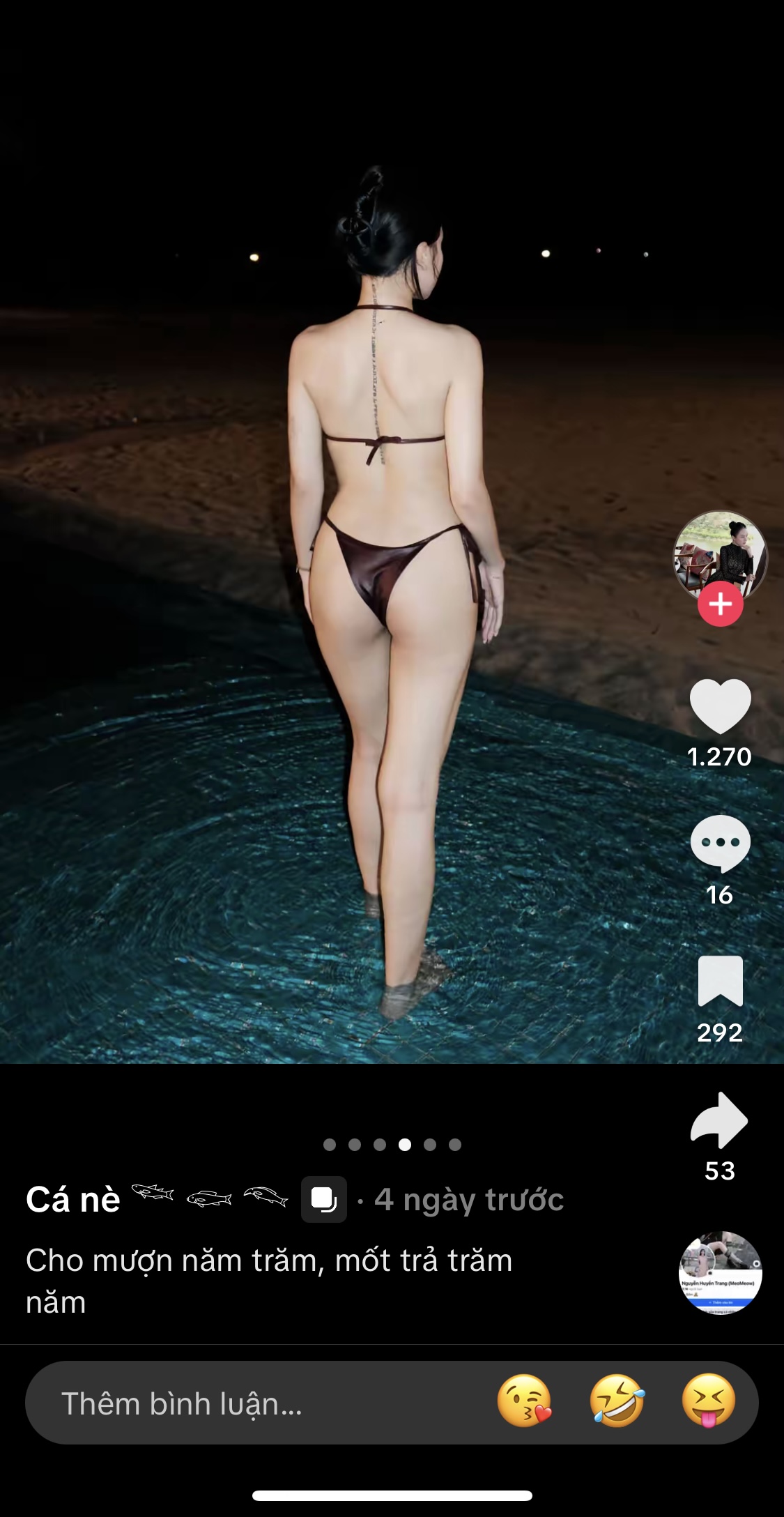Insert the rolling laughing emoji
784x1517 pixels.
(x=617, y=1401)
